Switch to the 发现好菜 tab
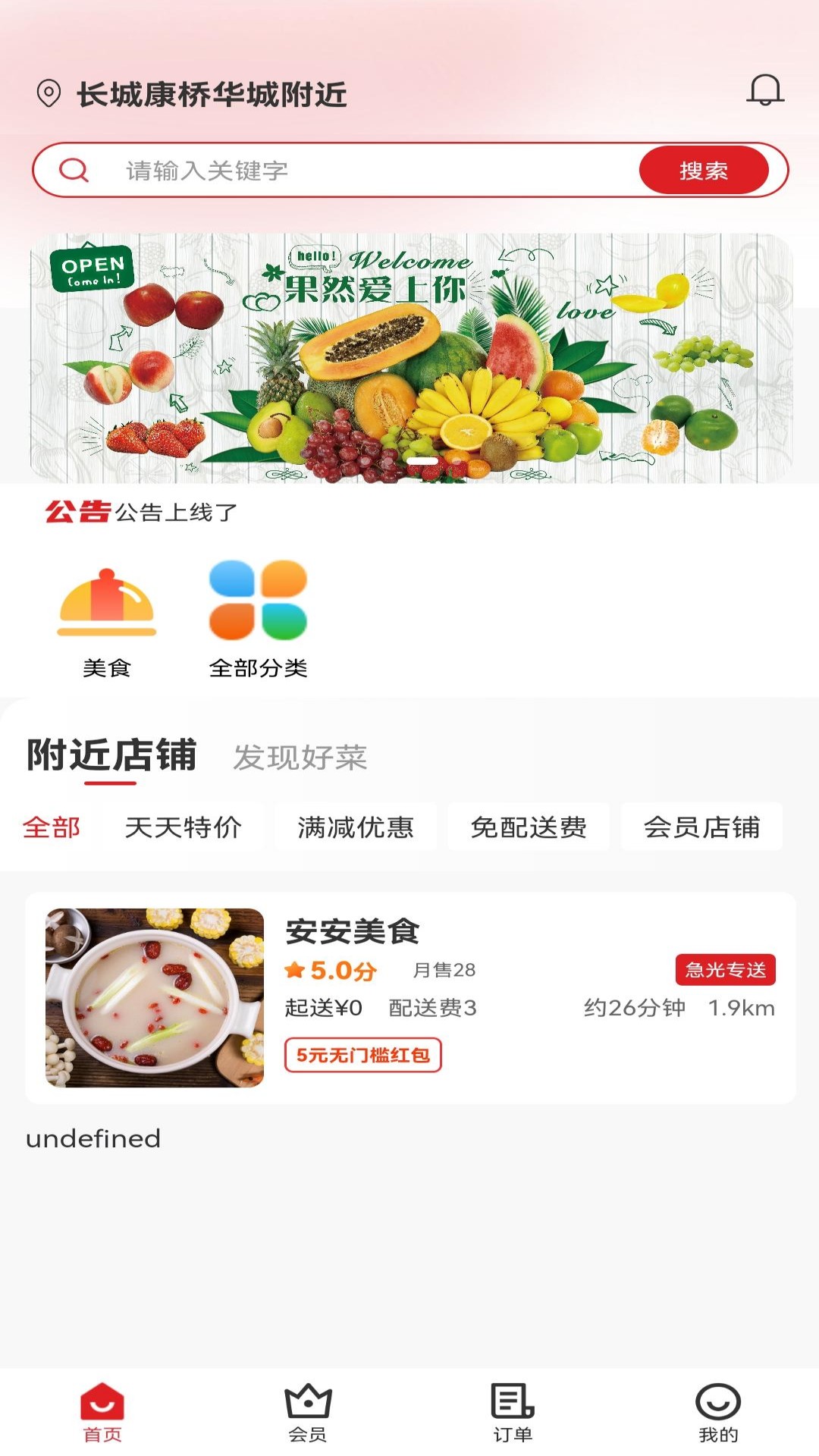The width and height of the screenshot is (819, 1456). tap(301, 756)
